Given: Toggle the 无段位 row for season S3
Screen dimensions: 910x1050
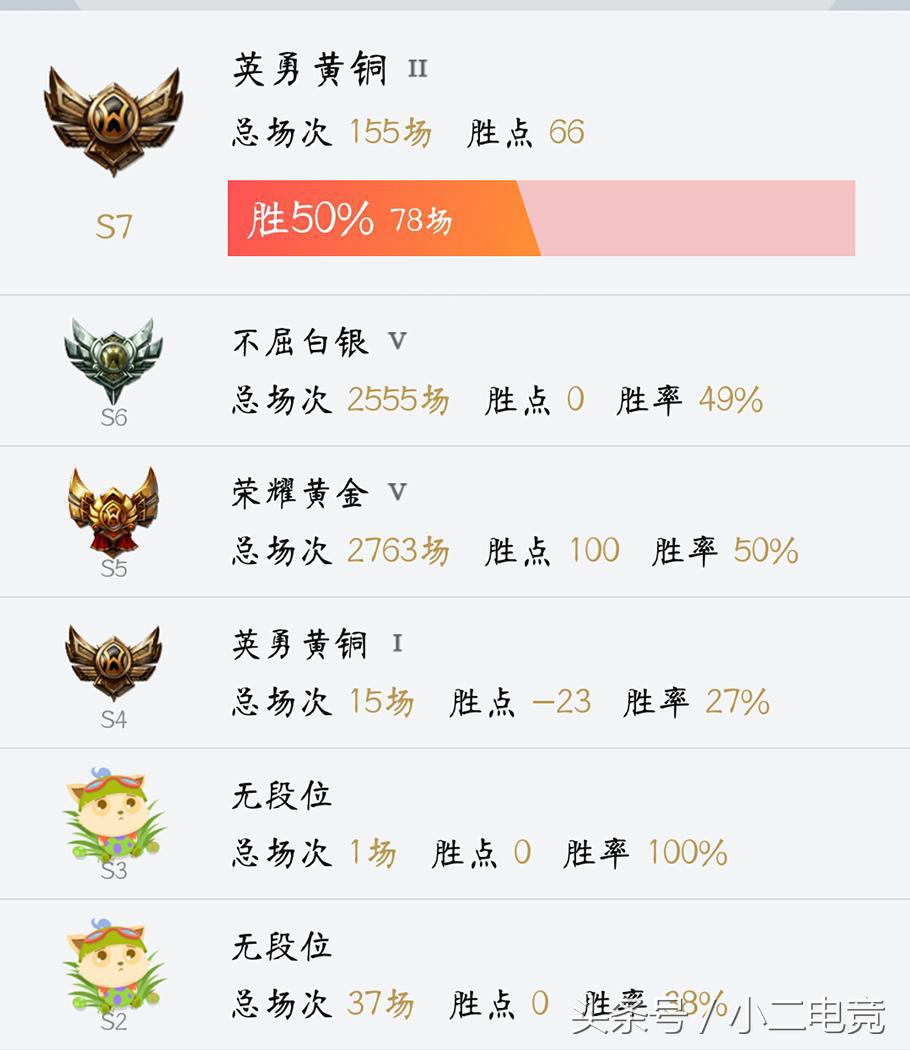Looking at the screenshot, I should 455,825.
